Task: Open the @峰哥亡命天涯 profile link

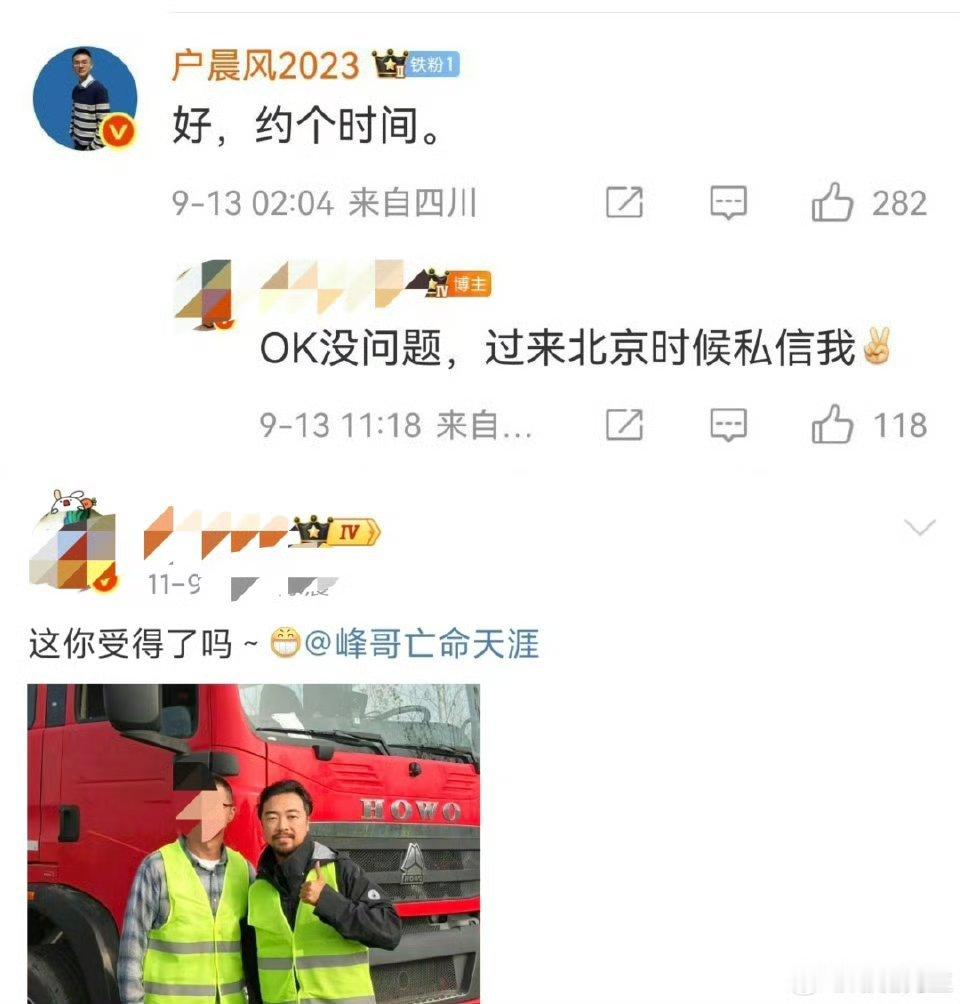Action: pos(430,646)
